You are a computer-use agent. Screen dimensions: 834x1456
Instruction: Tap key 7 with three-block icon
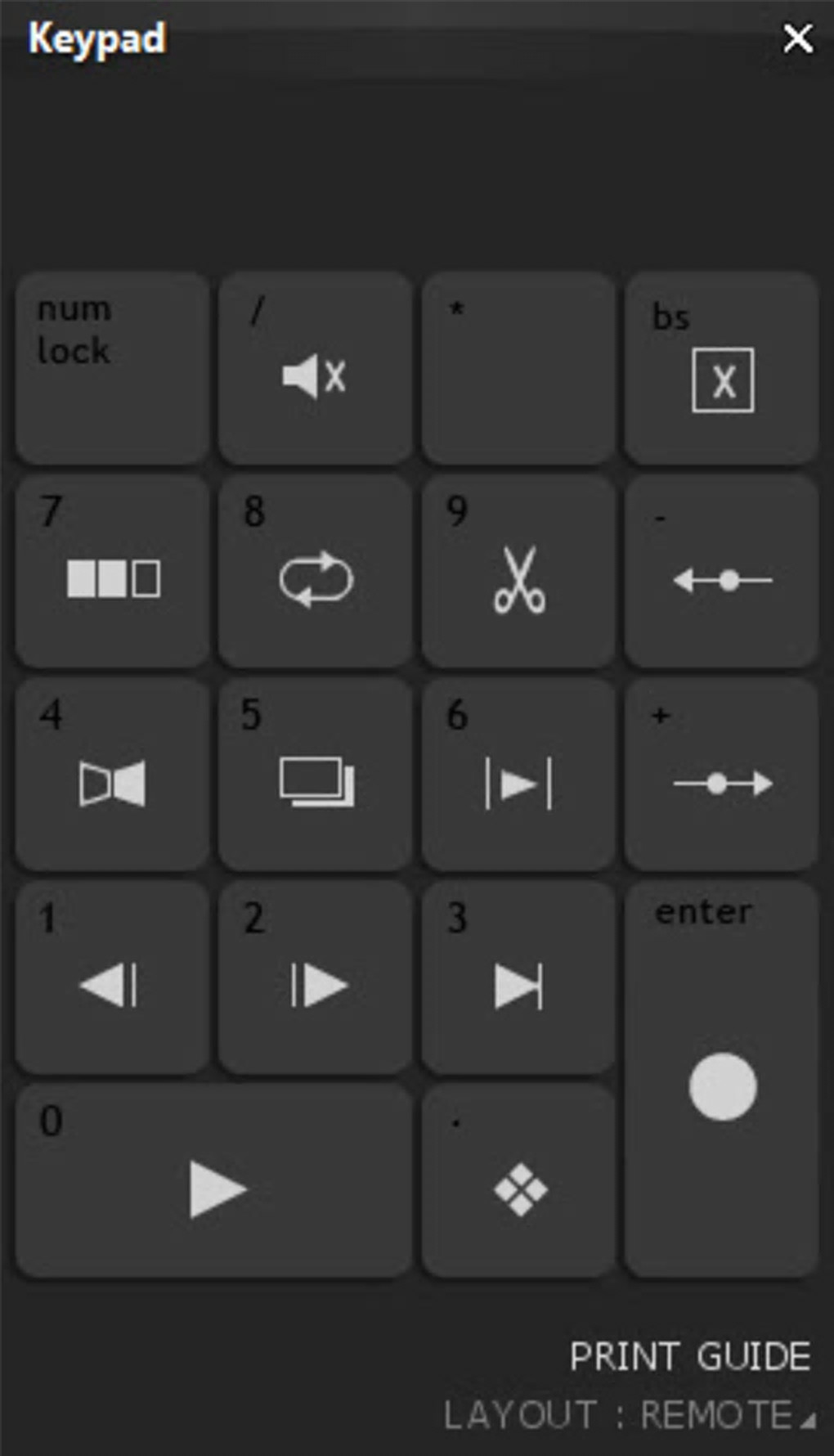(112, 571)
